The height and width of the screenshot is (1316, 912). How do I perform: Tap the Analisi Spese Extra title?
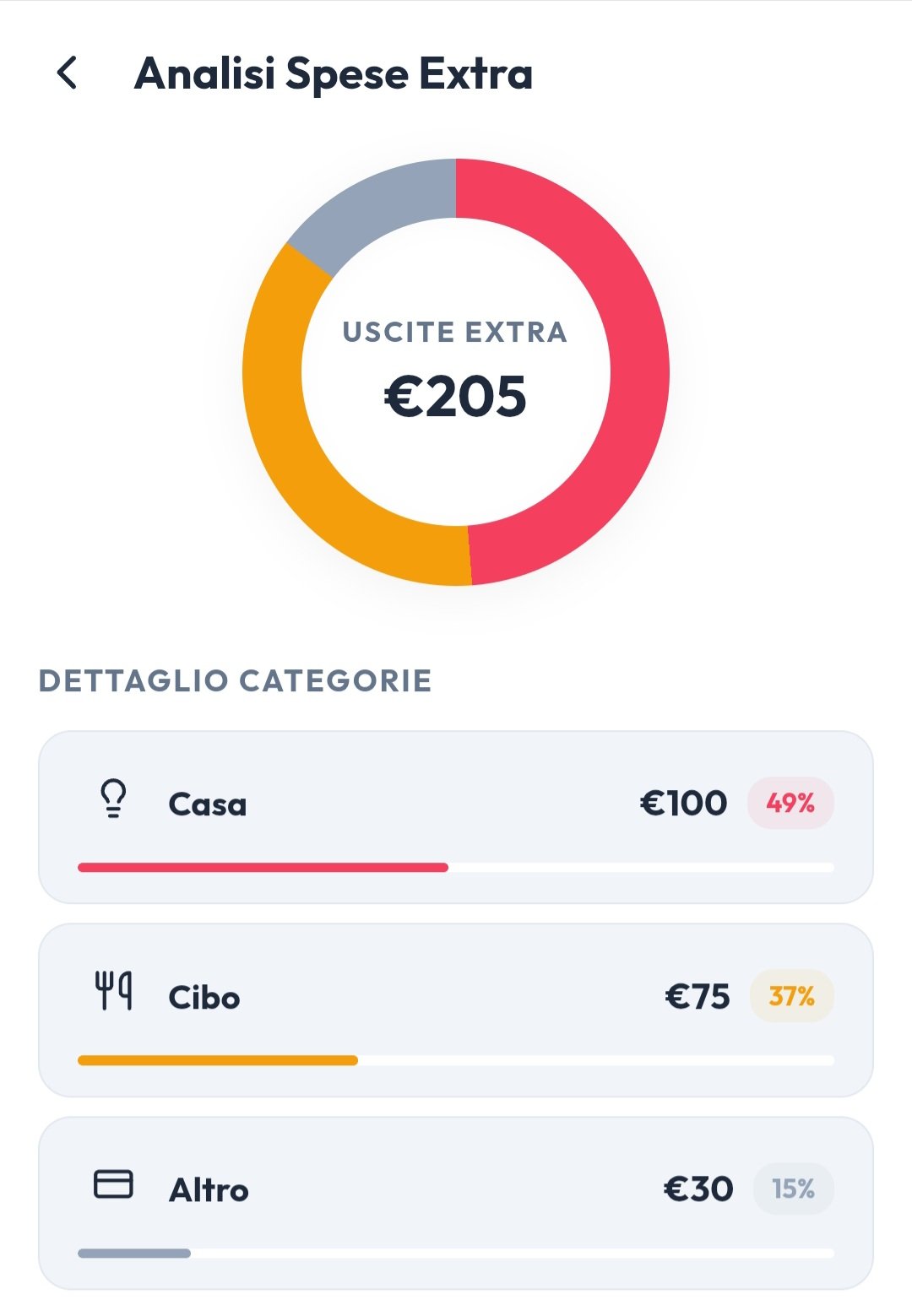tap(334, 74)
